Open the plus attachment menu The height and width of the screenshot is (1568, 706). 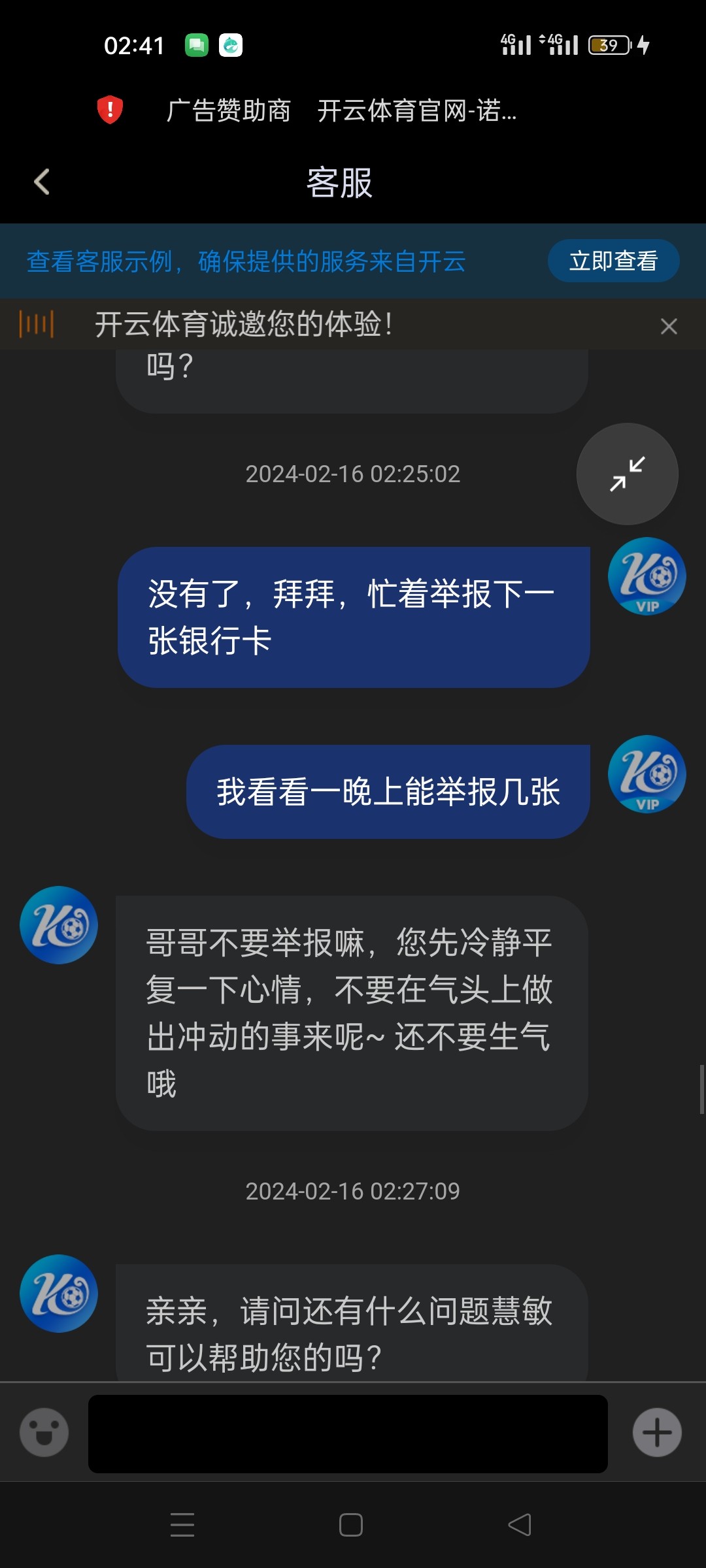click(657, 1432)
